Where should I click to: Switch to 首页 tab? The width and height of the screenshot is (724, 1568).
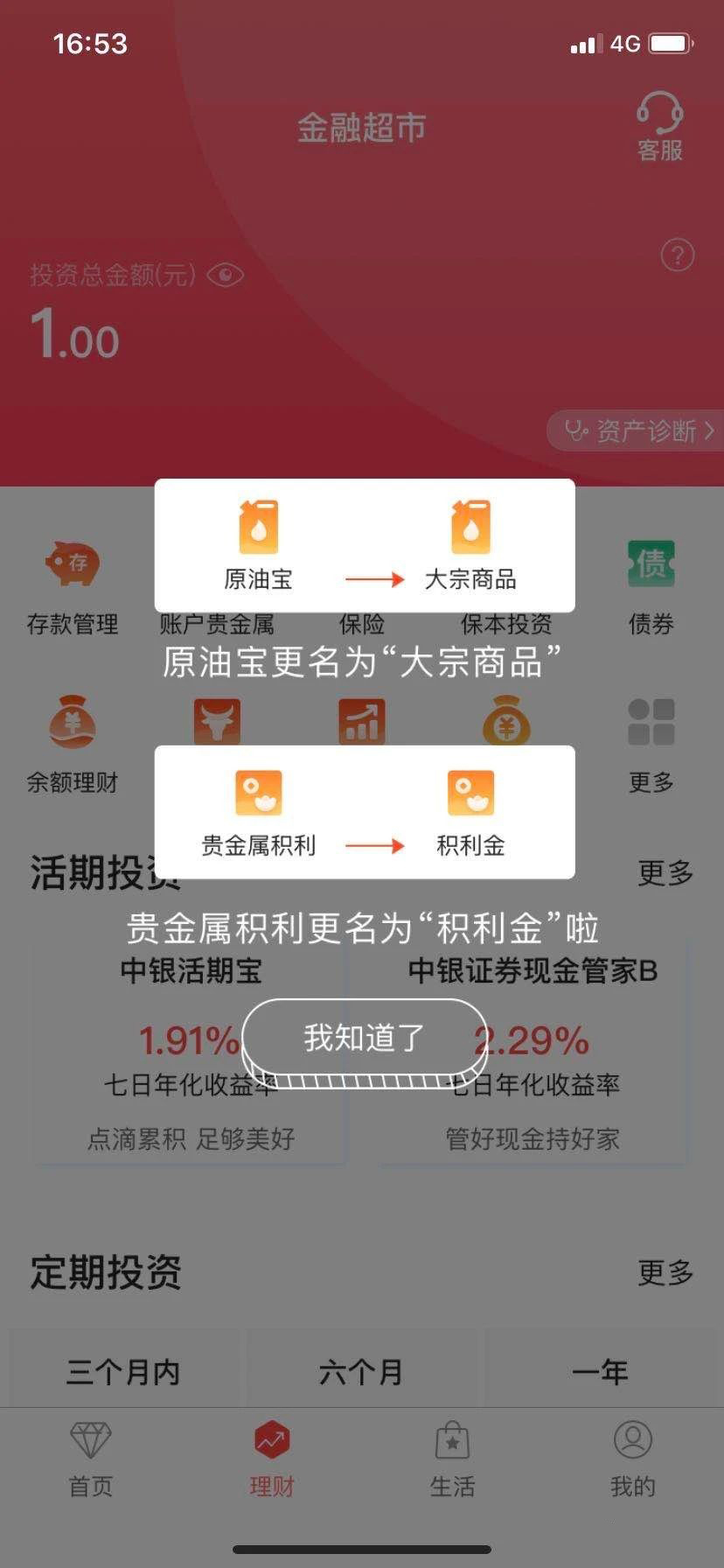coord(91,1459)
